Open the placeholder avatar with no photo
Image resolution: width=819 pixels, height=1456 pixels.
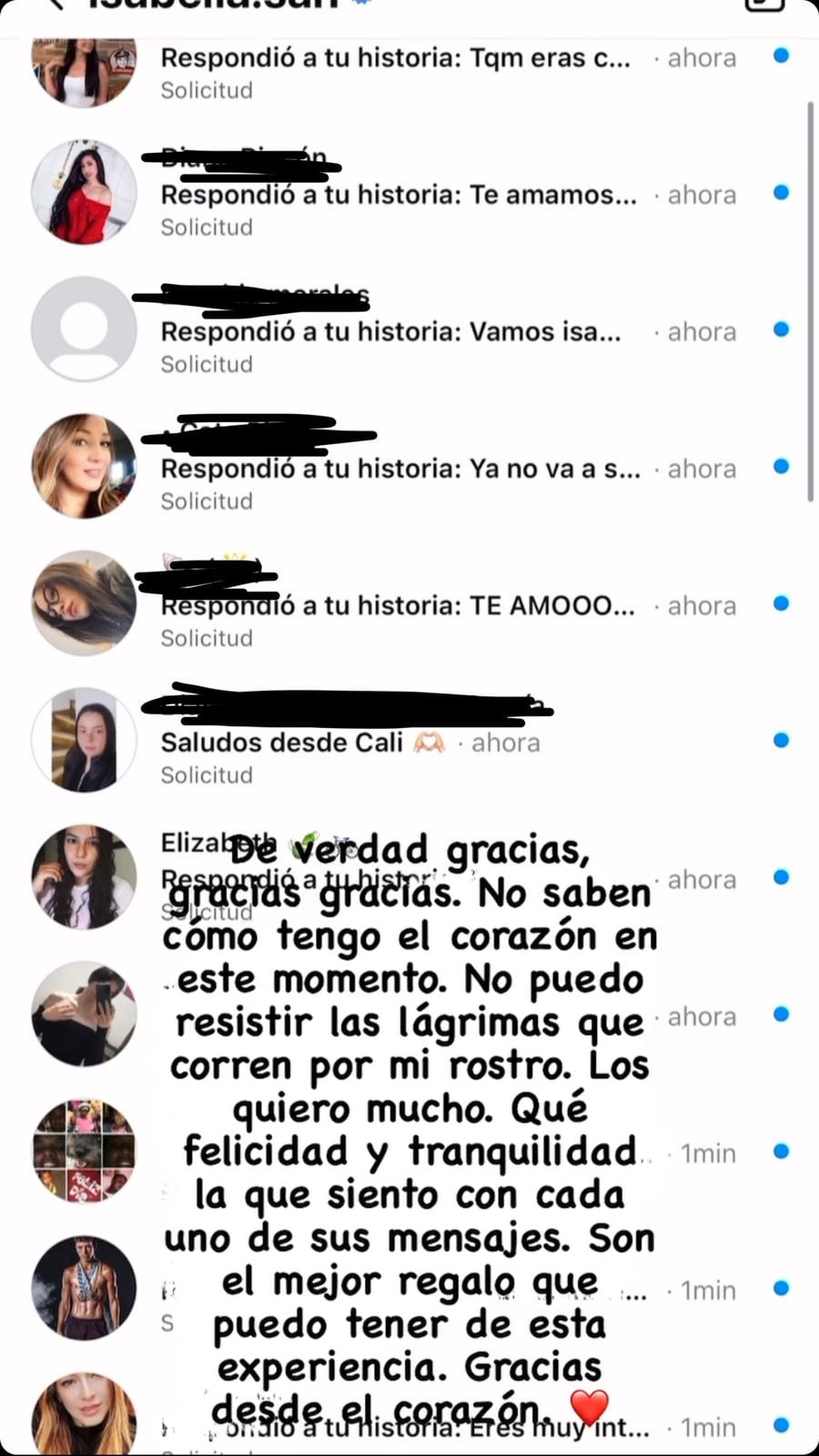pos(85,329)
